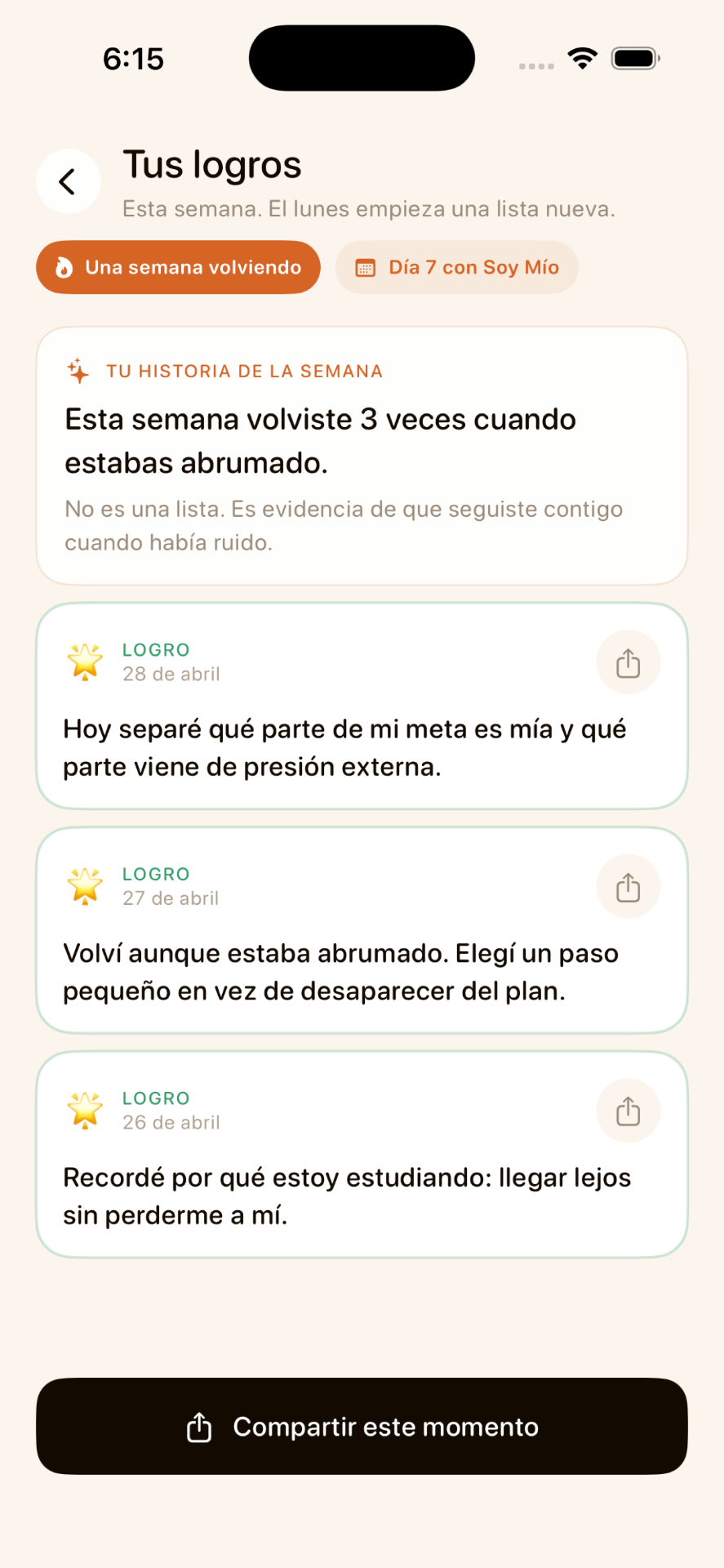Tap the Wi-Fi icon in the status bar

582,58
